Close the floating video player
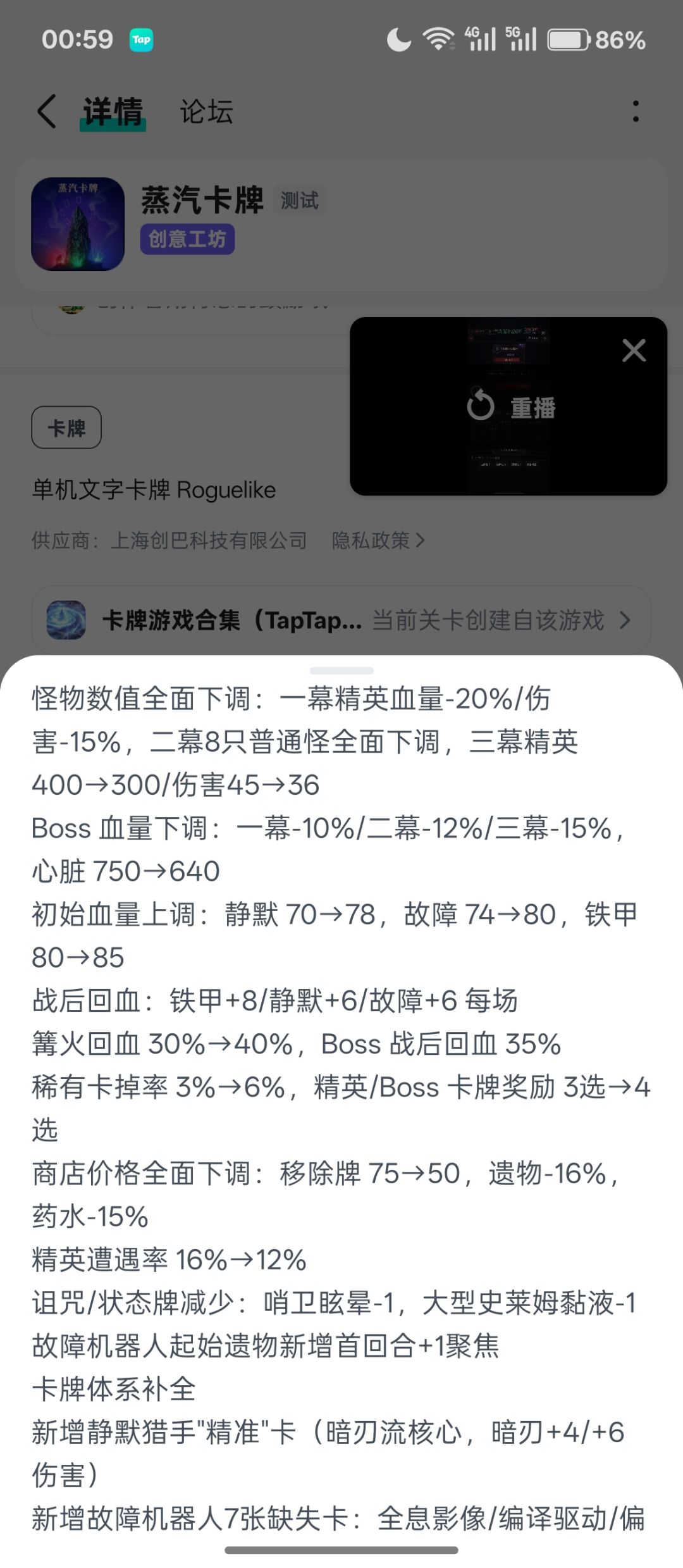This screenshot has width=683, height=1568. (x=634, y=351)
